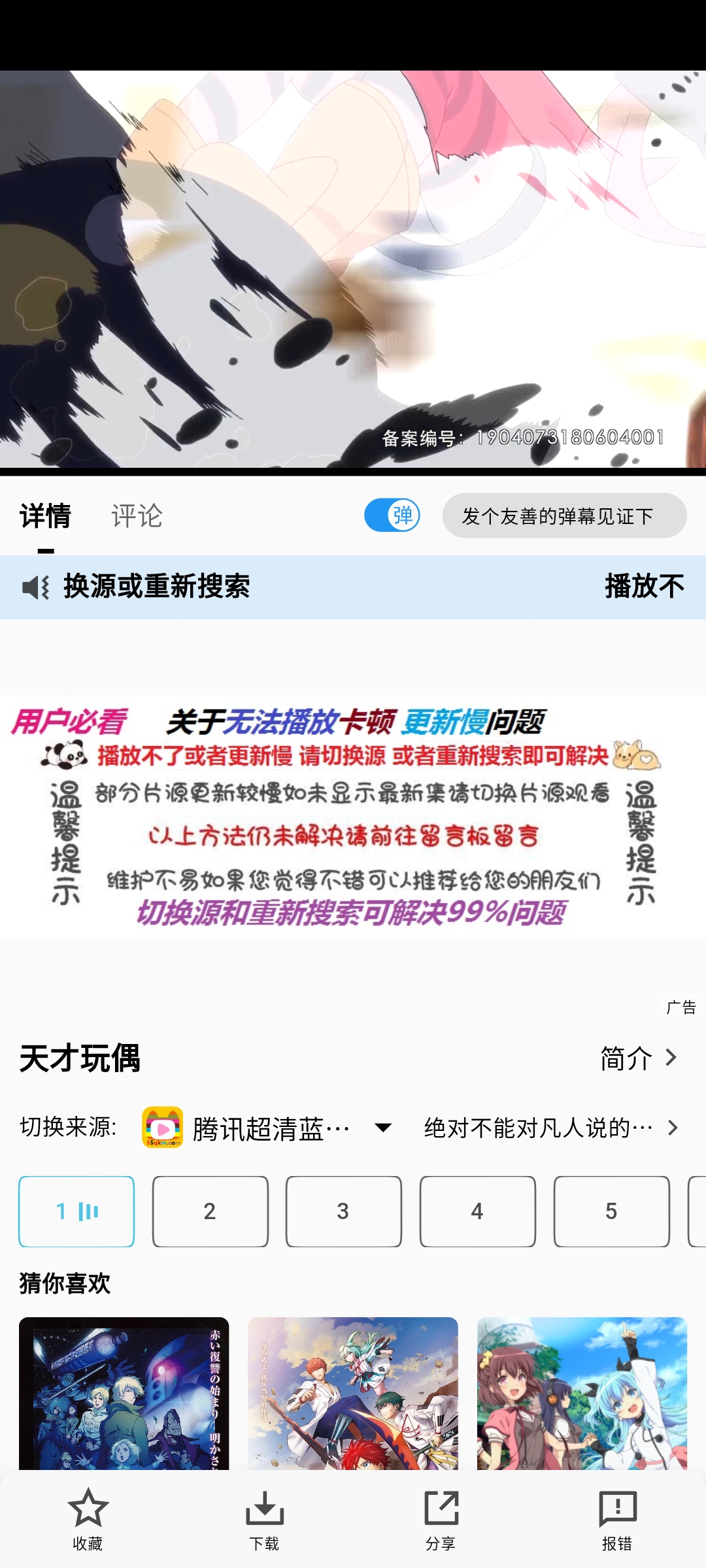Viewport: 706px width, 1568px height.
Task: Tap the video player area
Action: (353, 268)
